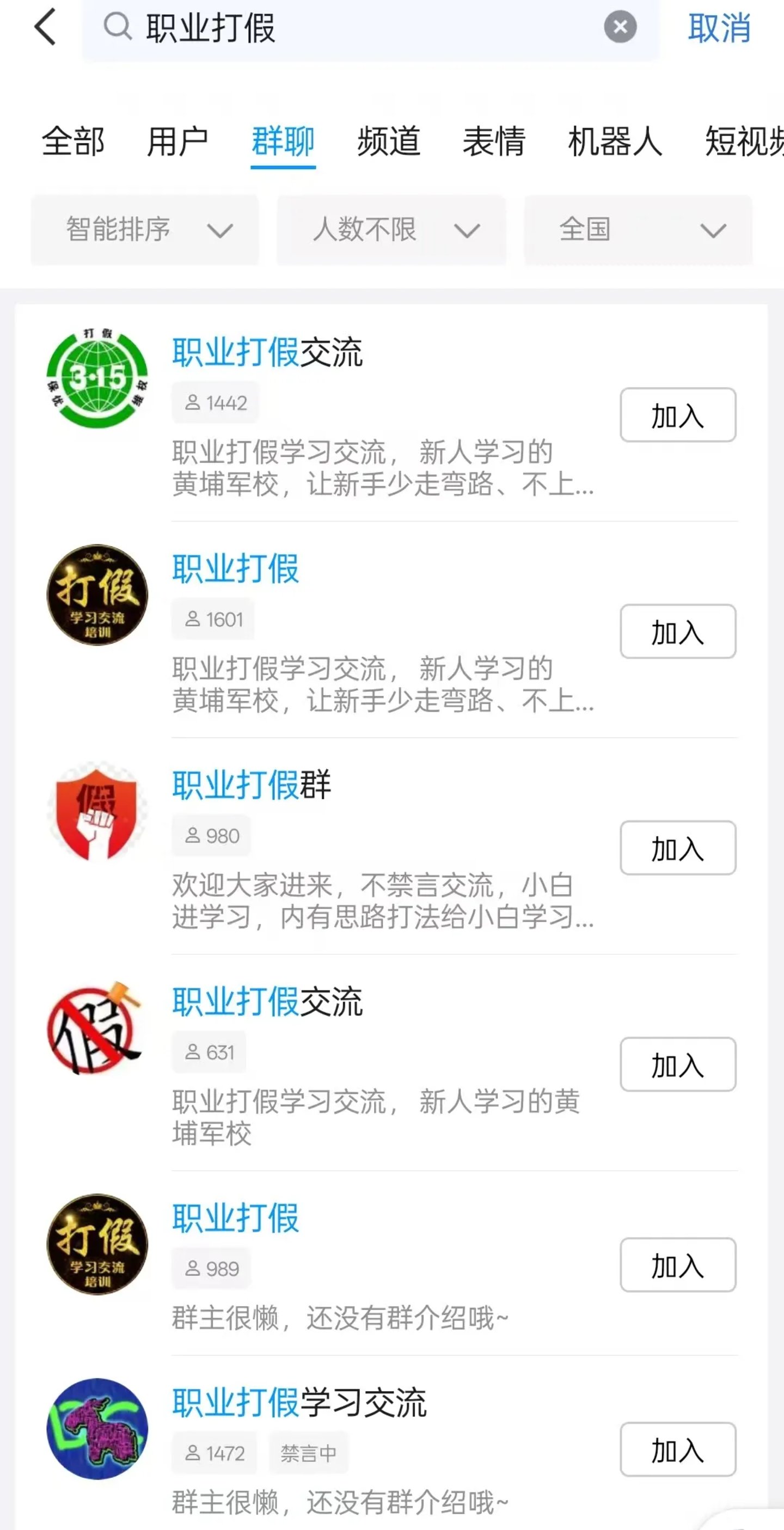Go back using the back arrow
The width and height of the screenshot is (784, 1530).
45,27
